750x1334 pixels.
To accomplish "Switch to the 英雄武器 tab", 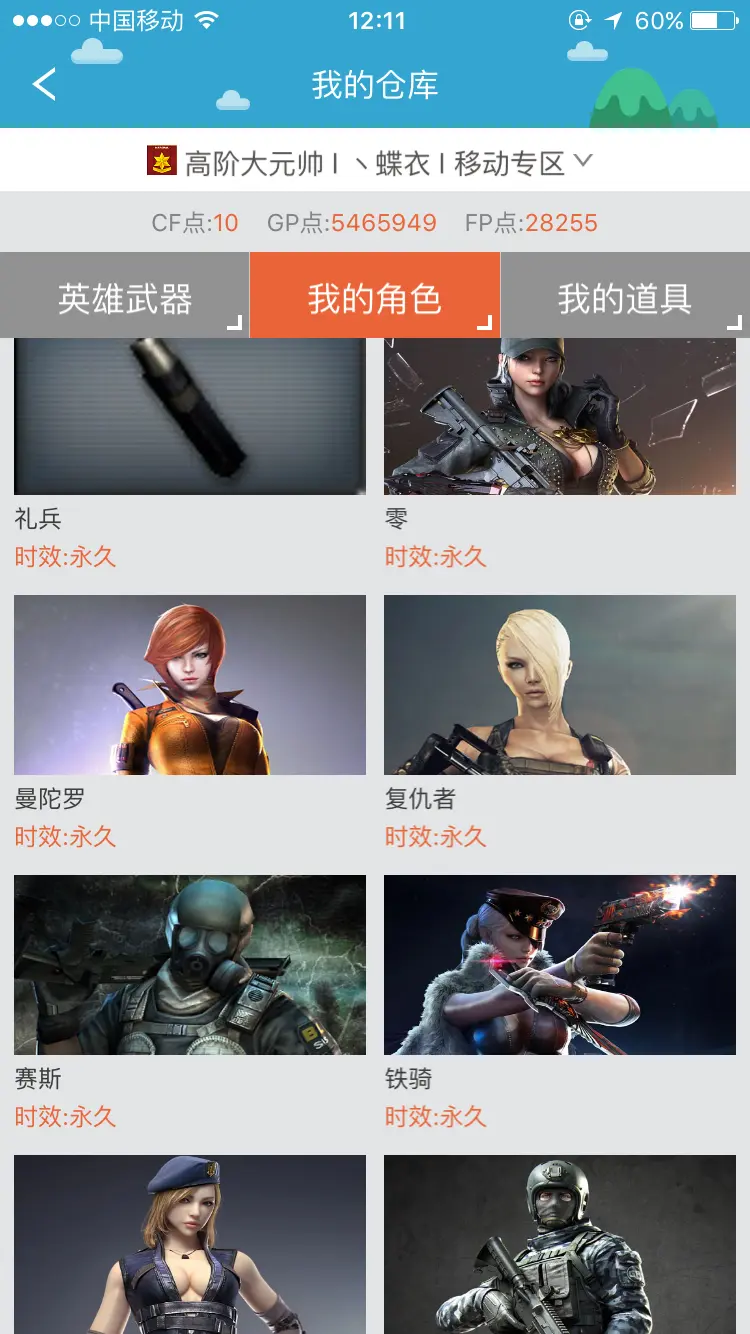I will click(x=125, y=298).
